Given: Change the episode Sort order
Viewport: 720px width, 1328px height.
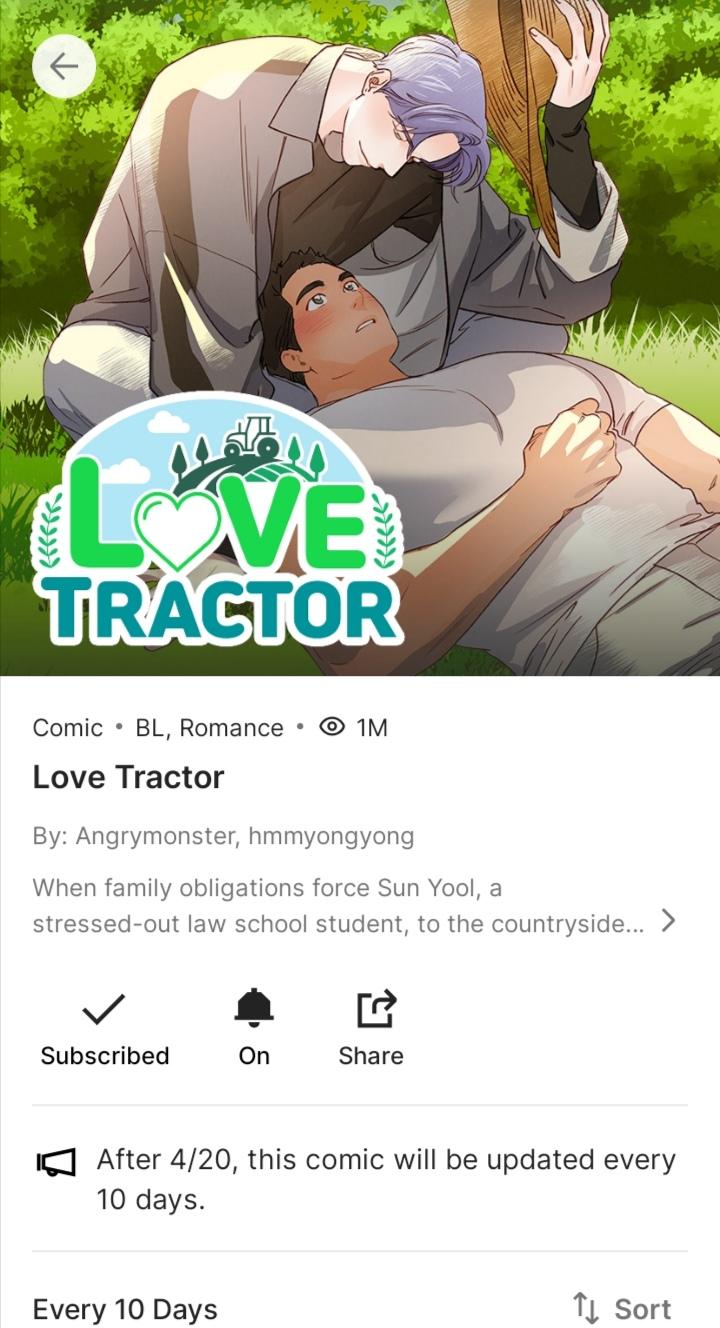Looking at the screenshot, I should click(622, 1308).
